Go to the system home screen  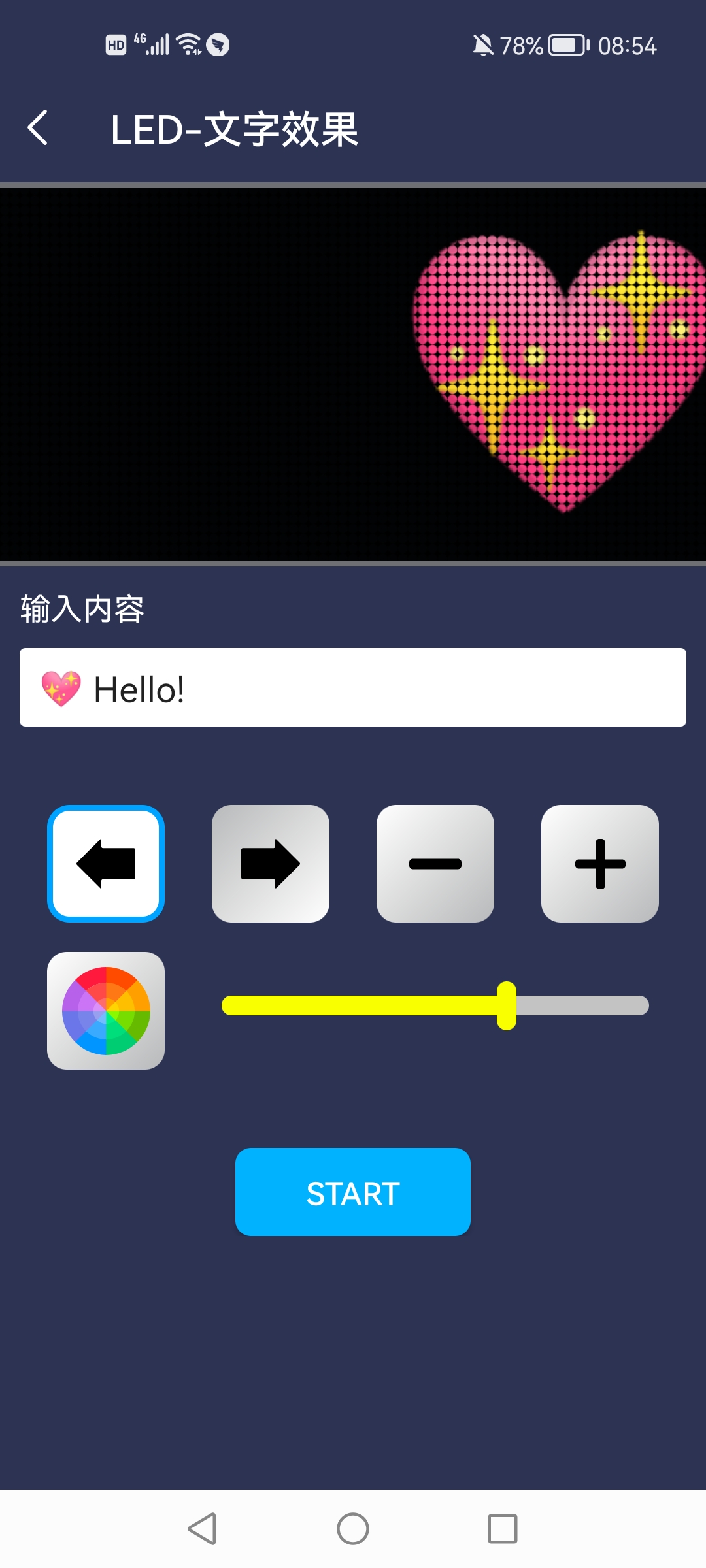[353, 1529]
